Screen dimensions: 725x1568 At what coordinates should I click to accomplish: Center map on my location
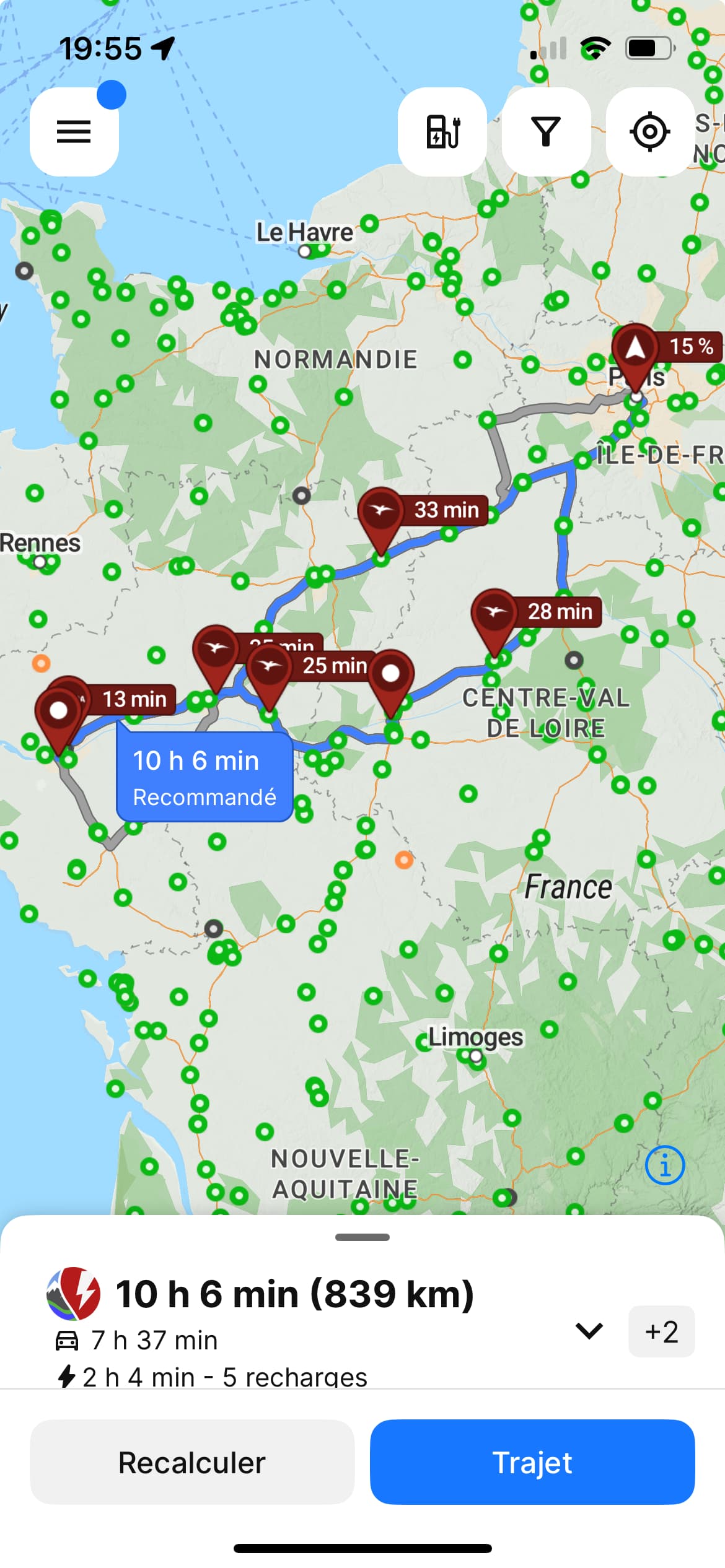[x=649, y=132]
